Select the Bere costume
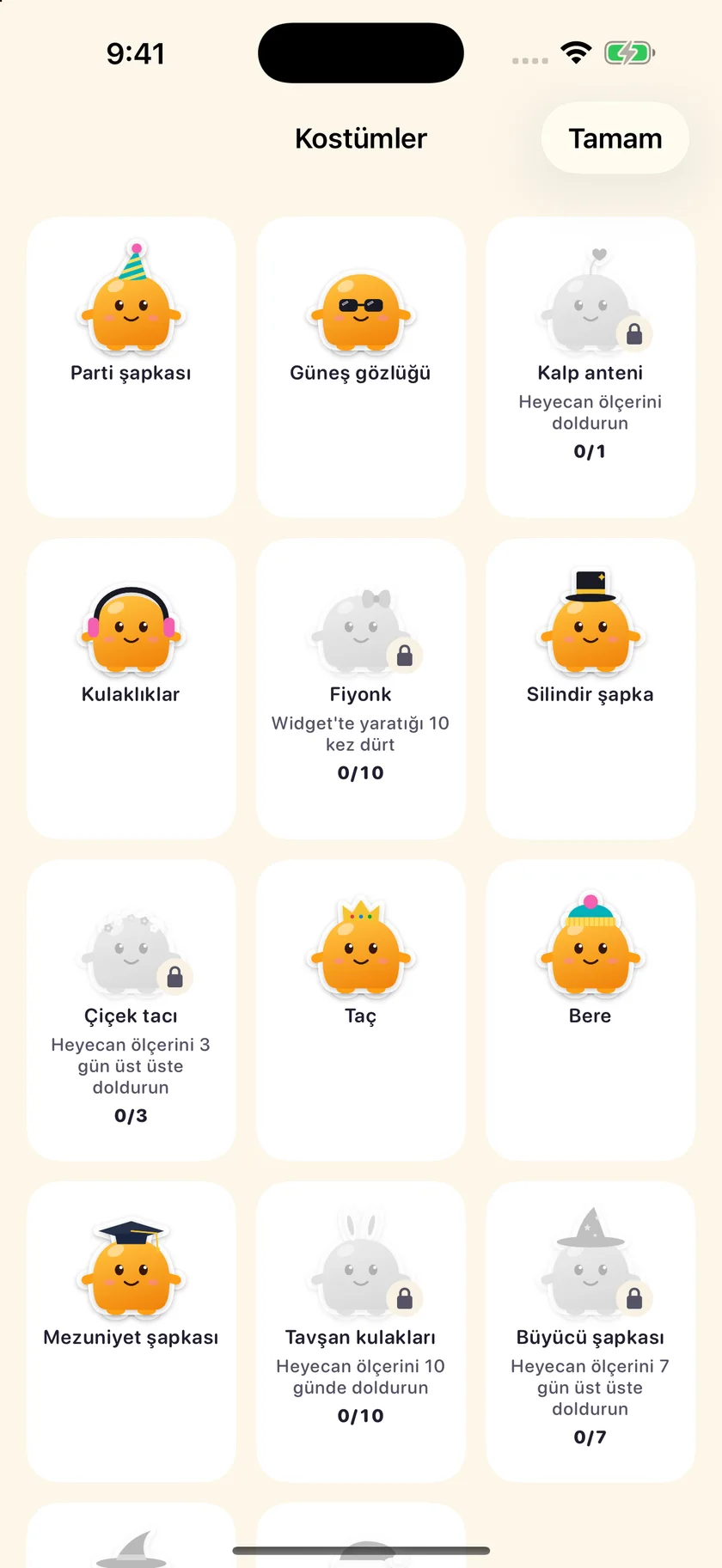This screenshot has height=1568, width=722. tap(590, 1010)
